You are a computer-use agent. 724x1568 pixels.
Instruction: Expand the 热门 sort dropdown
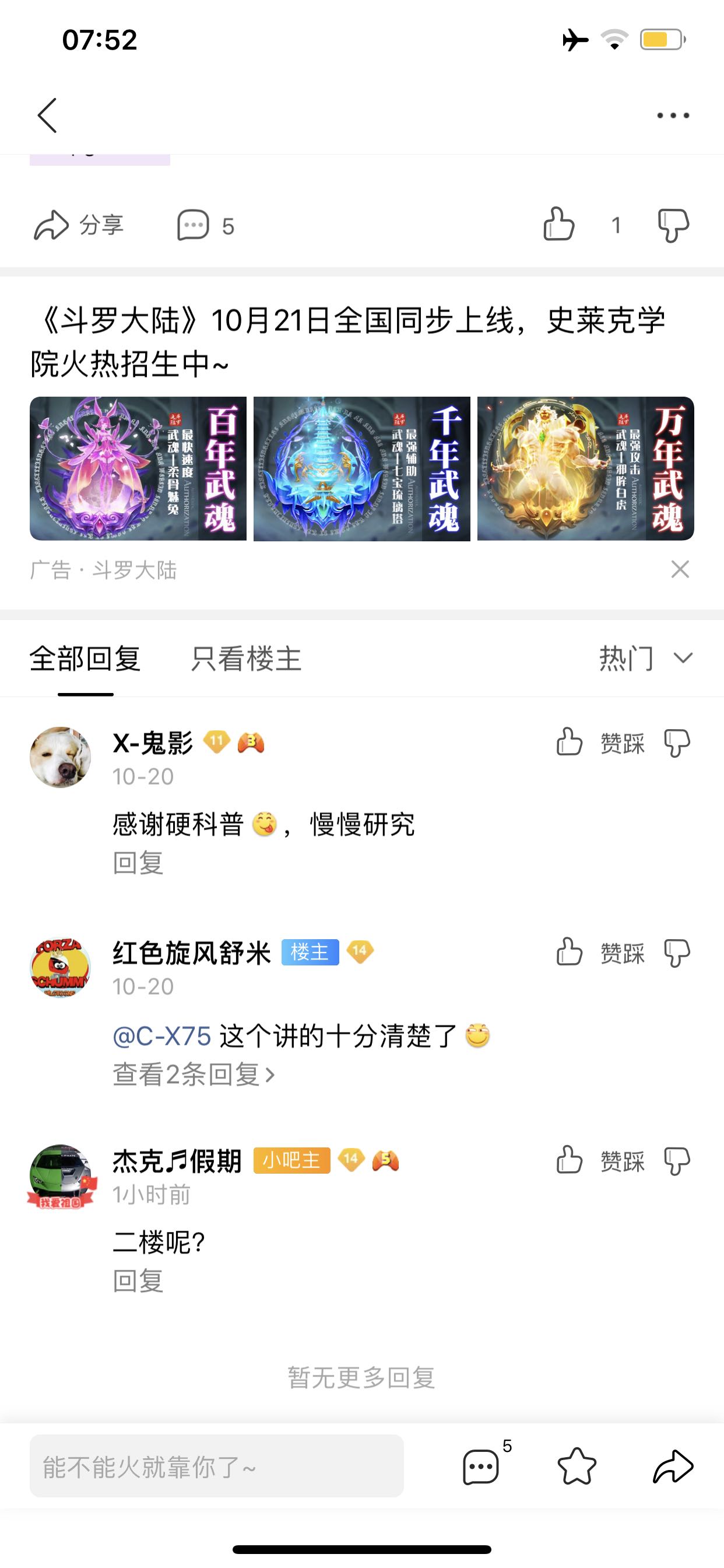tap(645, 659)
